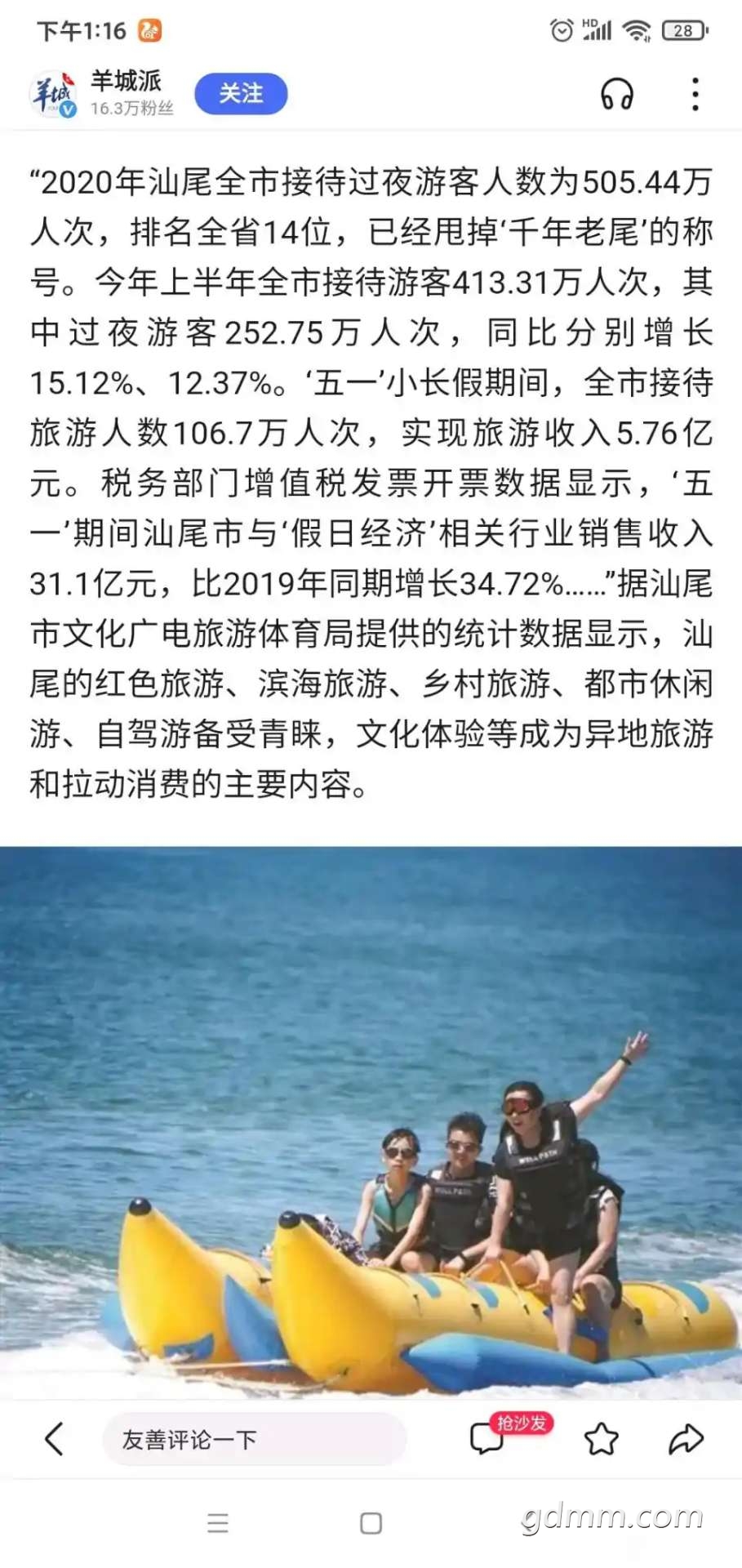Listen to article via headphones icon
The width and height of the screenshot is (742, 1568).
[617, 94]
